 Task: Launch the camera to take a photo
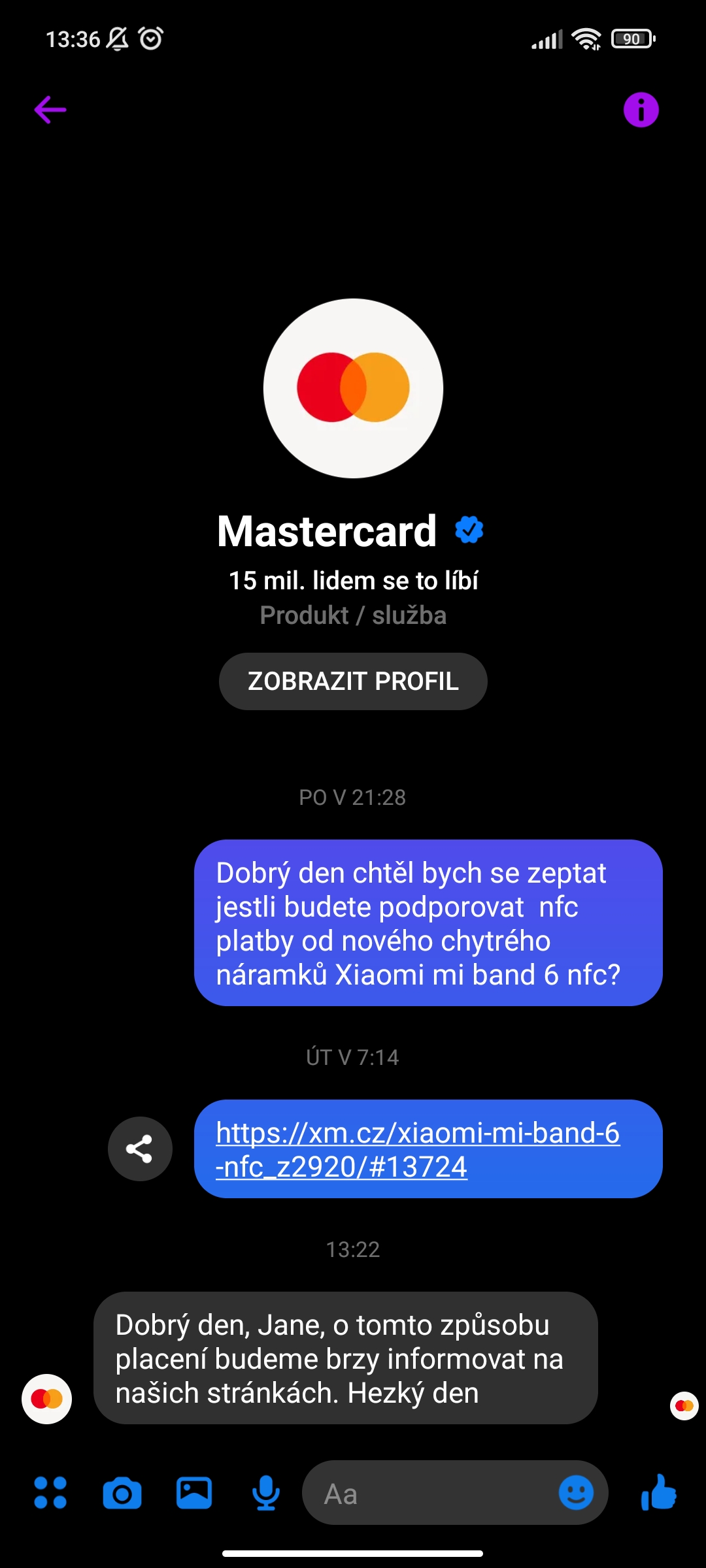(x=122, y=1494)
